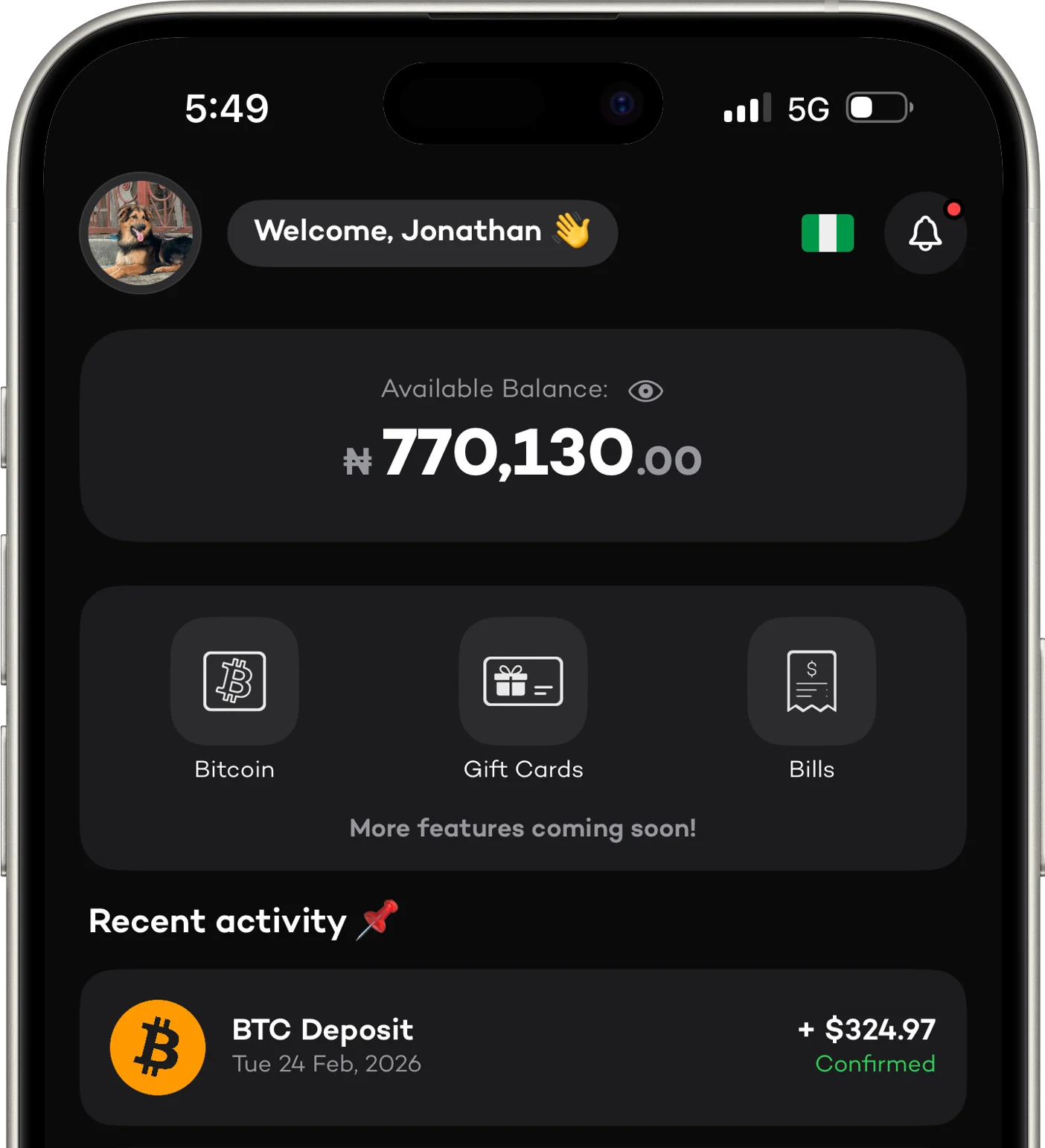Open the Bills feature
Image resolution: width=1045 pixels, height=1148 pixels.
pyautogui.click(x=811, y=682)
